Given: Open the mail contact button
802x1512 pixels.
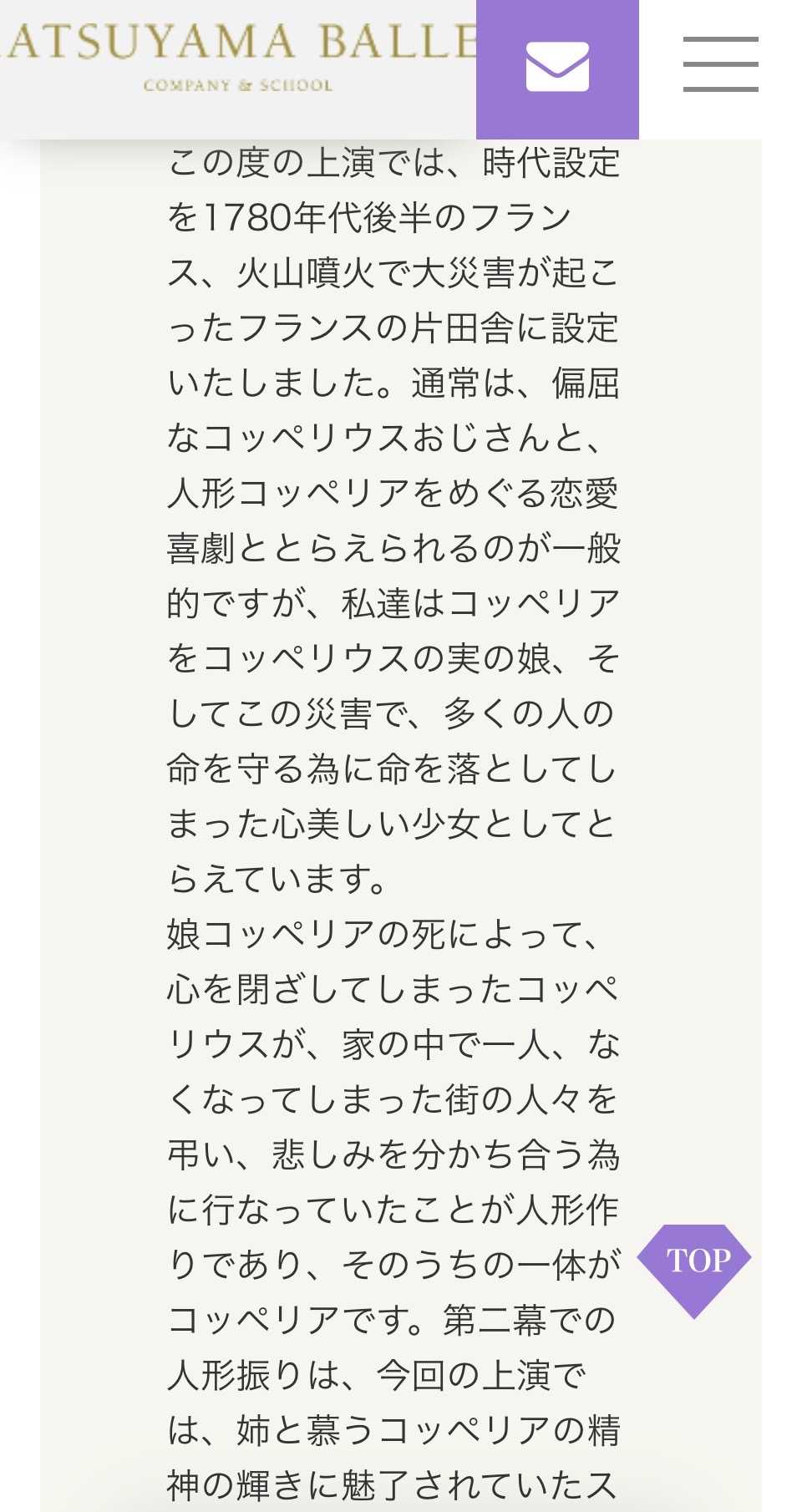Looking at the screenshot, I should pyautogui.click(x=557, y=68).
